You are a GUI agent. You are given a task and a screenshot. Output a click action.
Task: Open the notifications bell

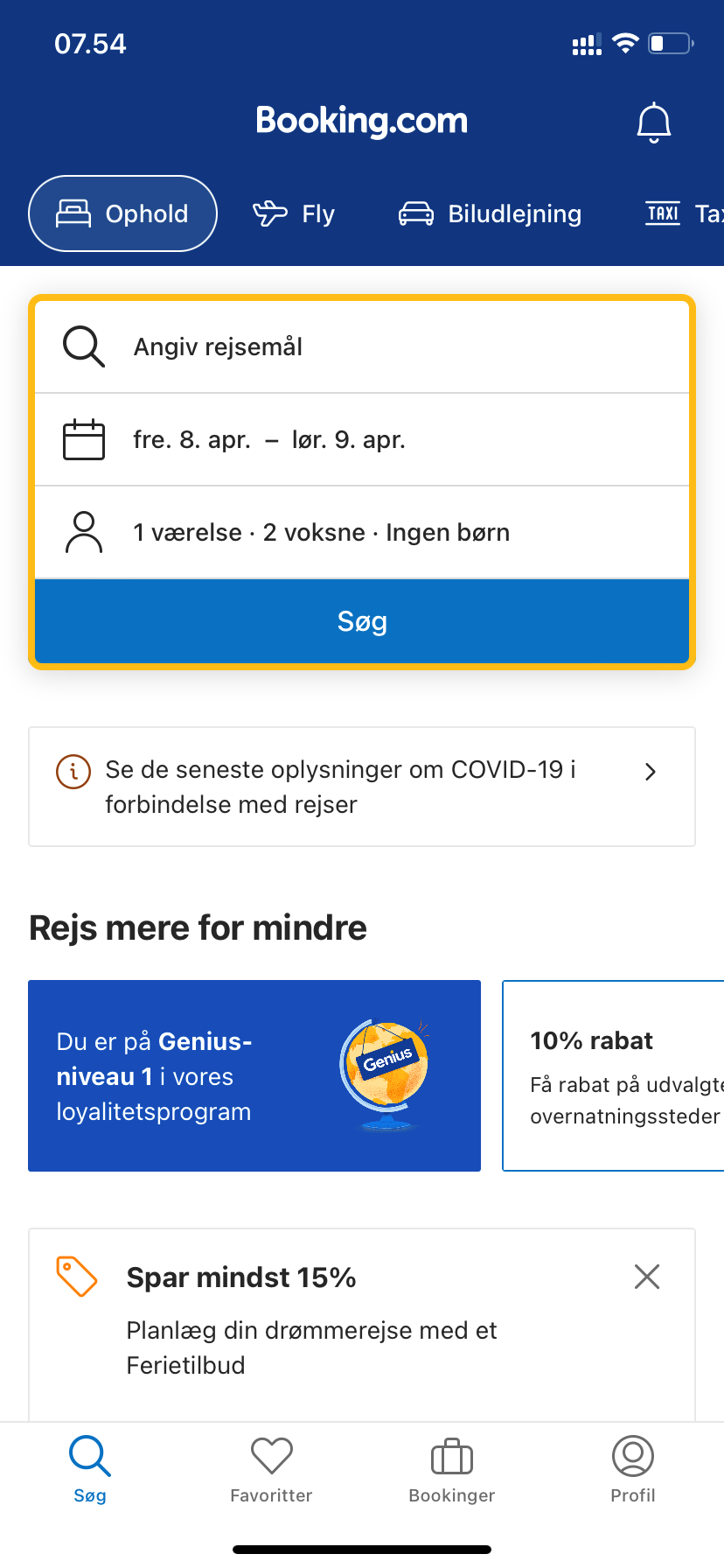653,122
